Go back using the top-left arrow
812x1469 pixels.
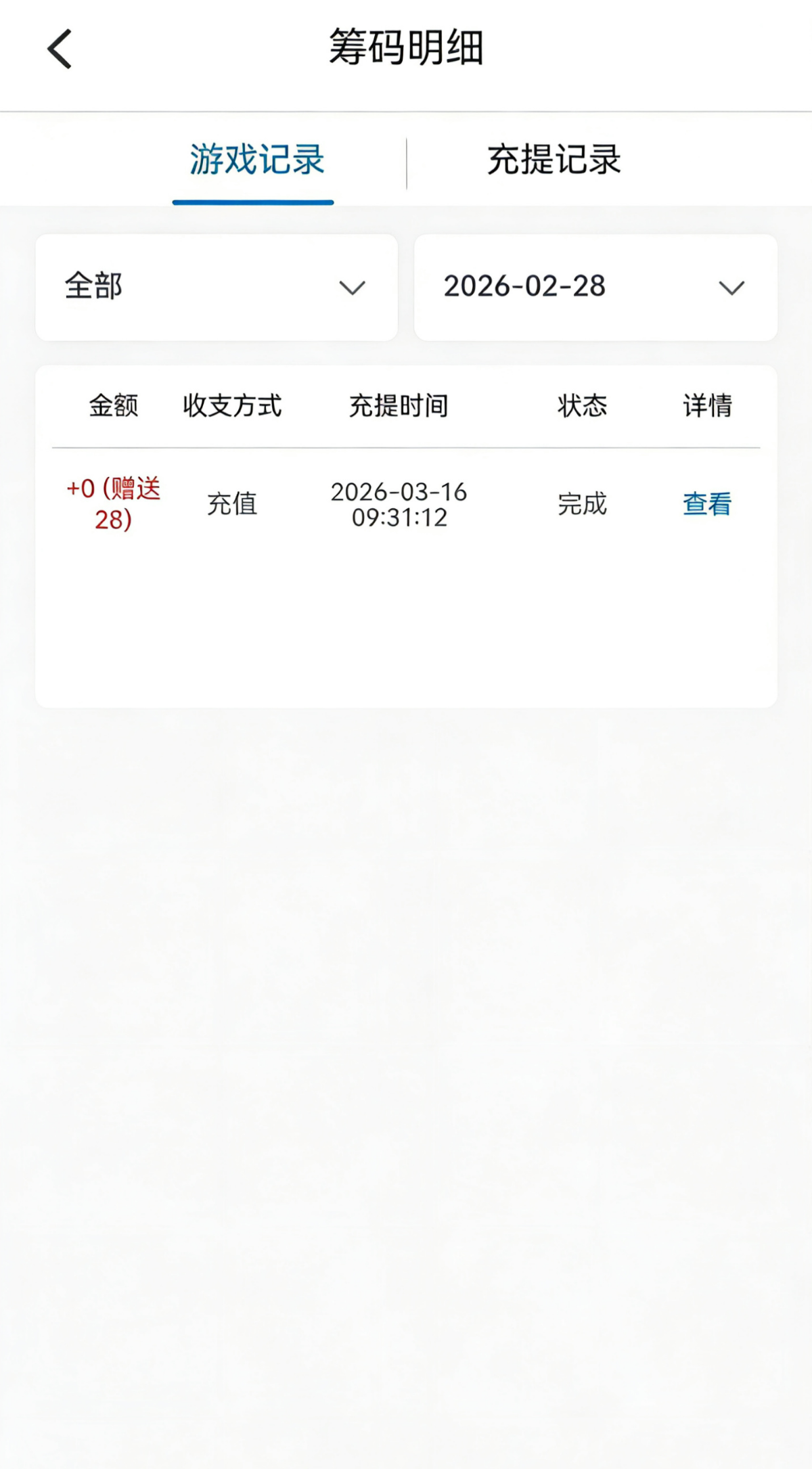pyautogui.click(x=60, y=49)
